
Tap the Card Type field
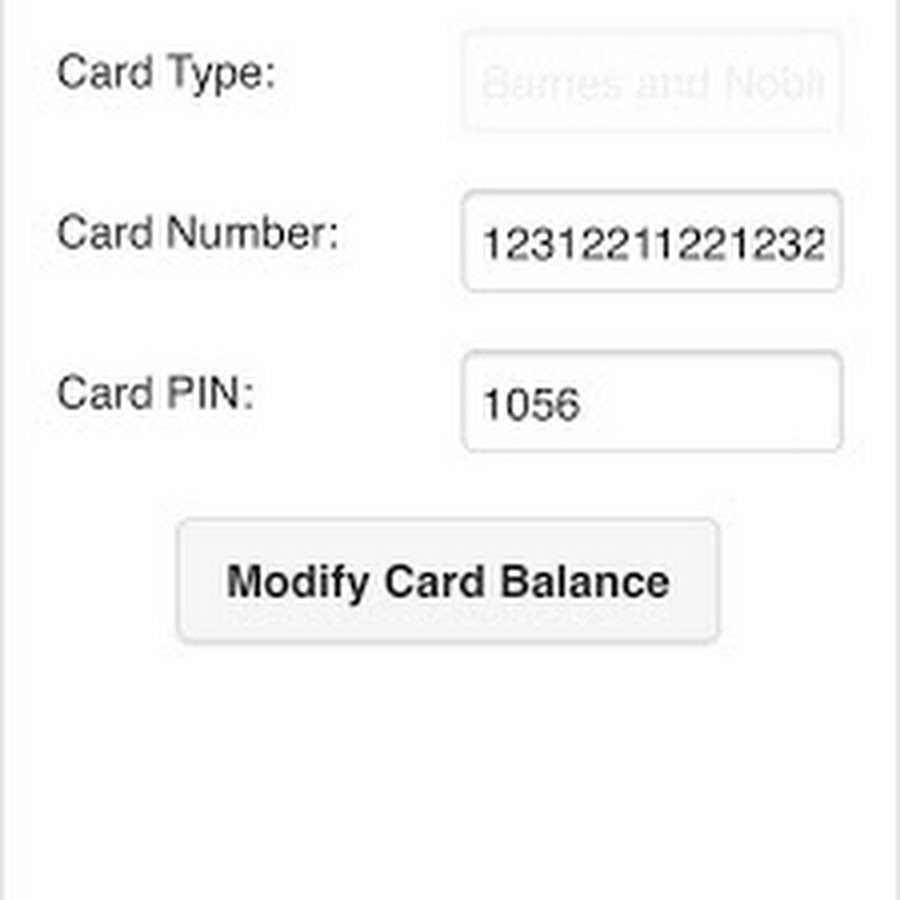[652, 83]
